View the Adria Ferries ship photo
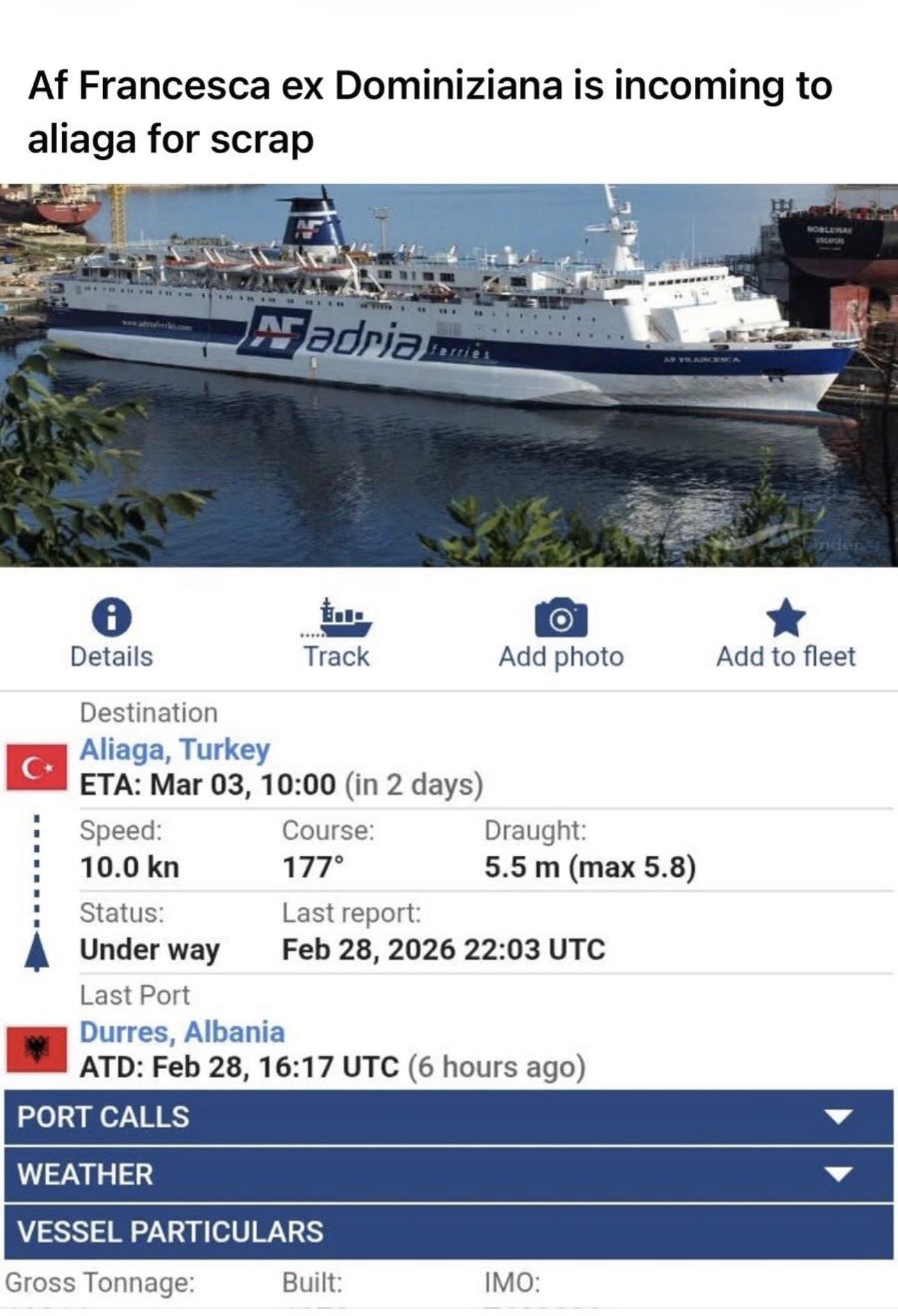898x1316 pixels. [448, 374]
